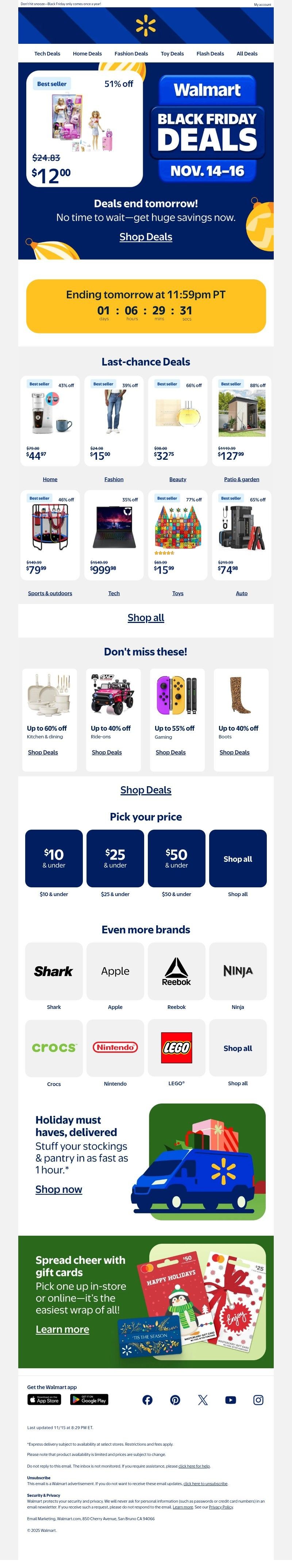Shop Deals for Boots
This screenshot has height=1568, width=292.
coord(234,753)
